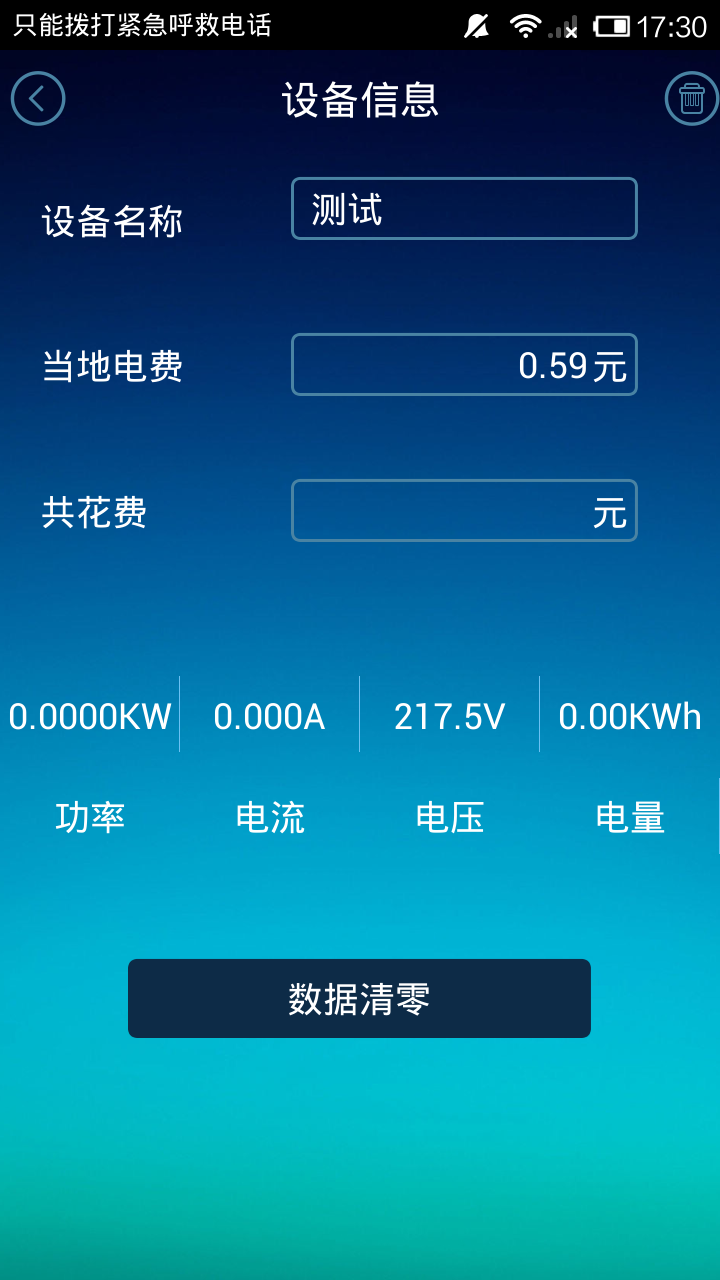Viewport: 720px width, 1280px height.
Task: Go back using the top-left arrow
Action: (x=38, y=99)
